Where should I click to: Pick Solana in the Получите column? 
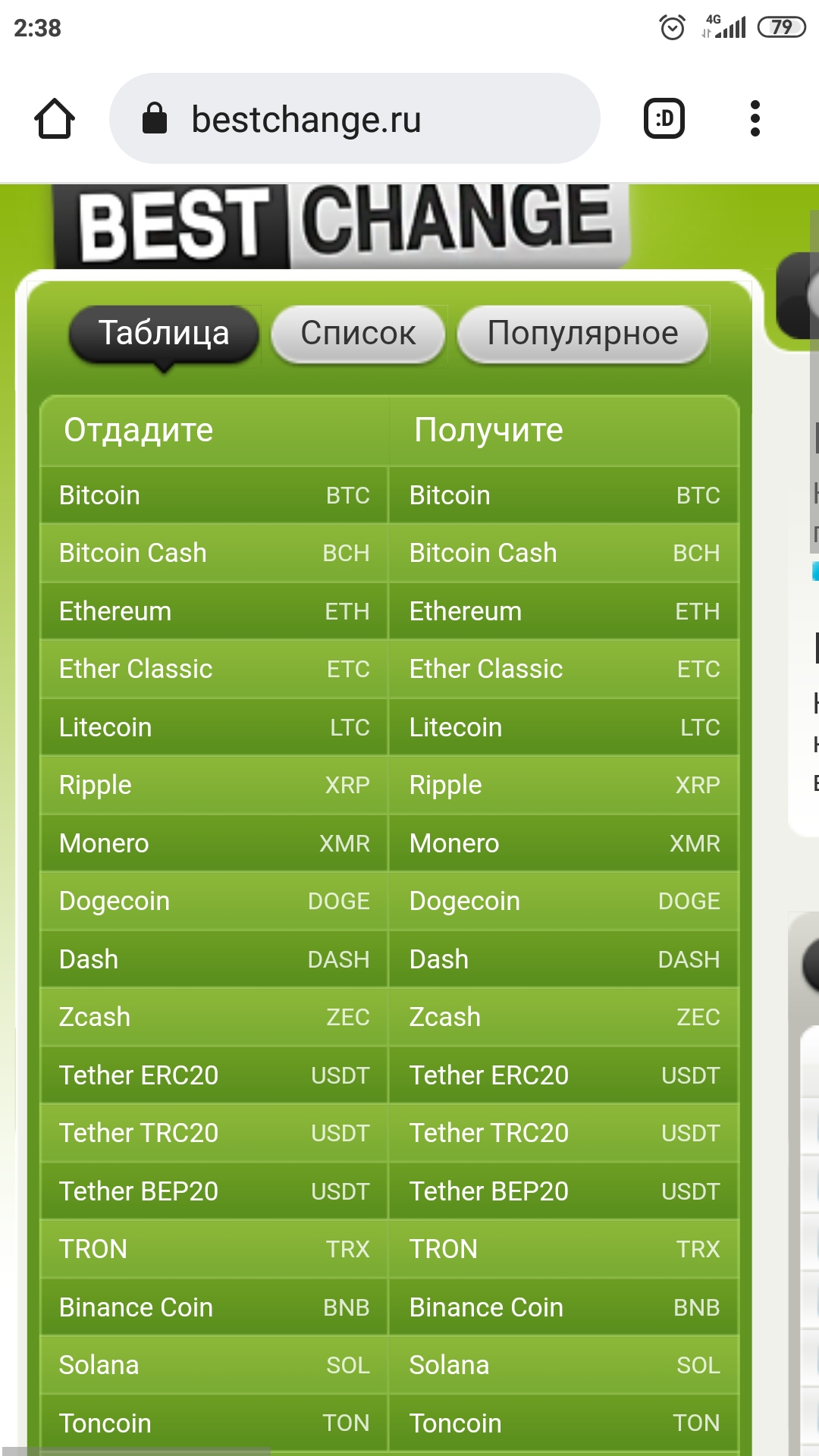[x=563, y=1365]
